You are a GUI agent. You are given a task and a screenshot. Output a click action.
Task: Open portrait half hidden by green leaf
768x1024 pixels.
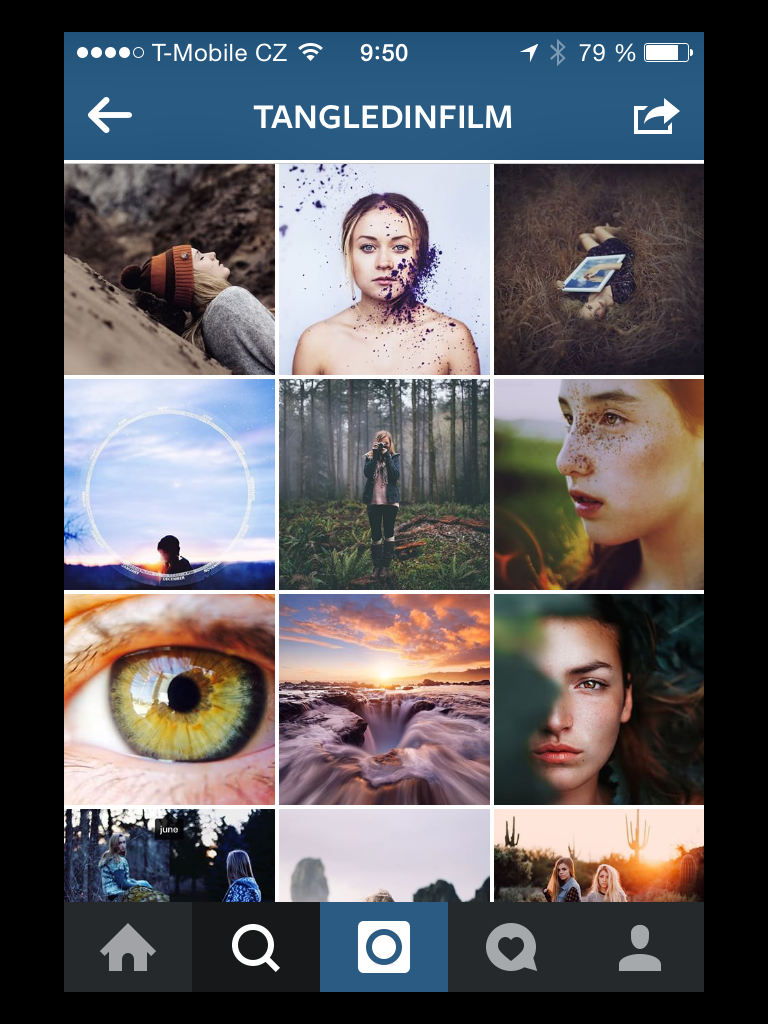[598, 699]
